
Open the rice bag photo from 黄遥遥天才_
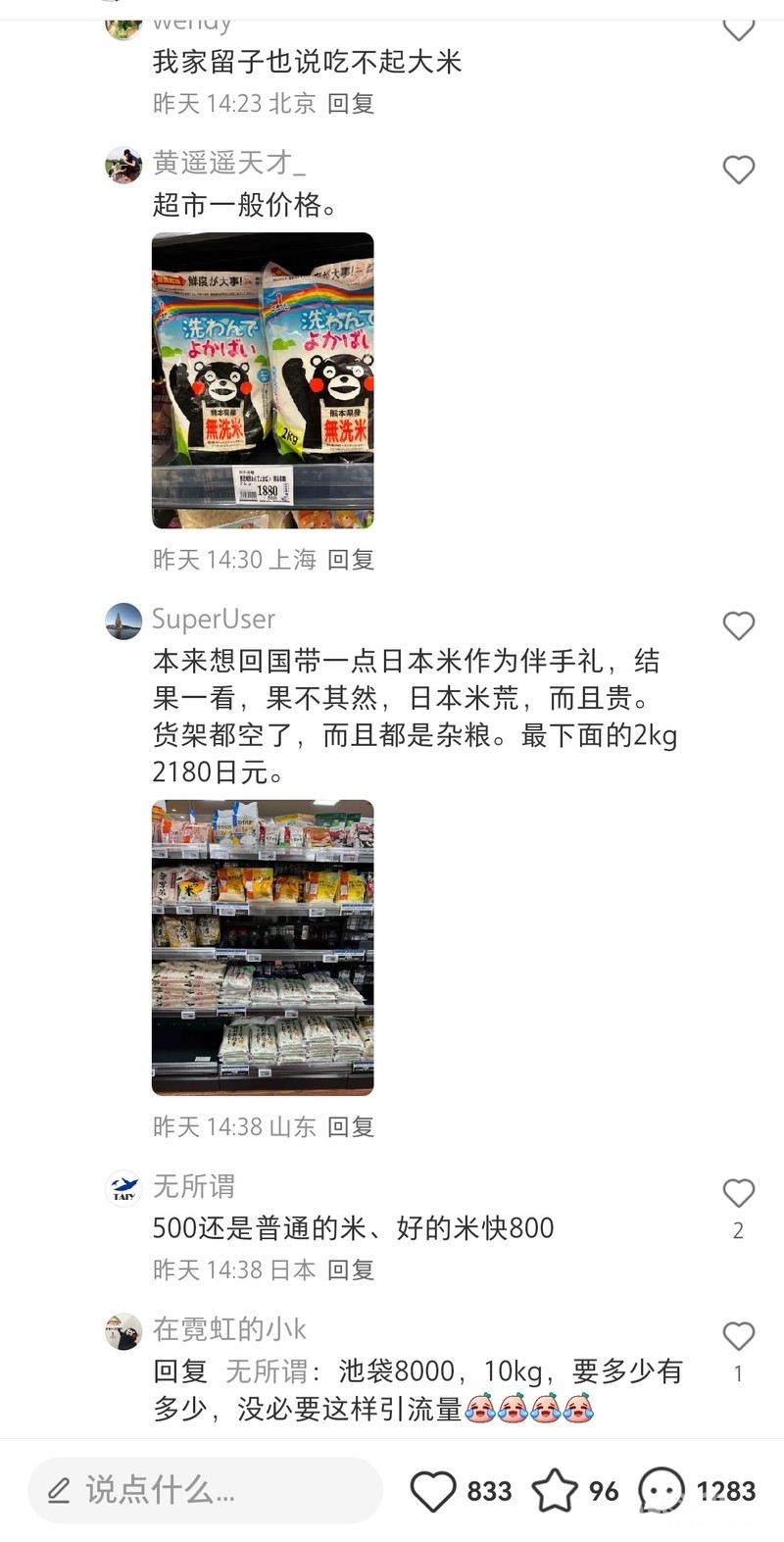263,380
